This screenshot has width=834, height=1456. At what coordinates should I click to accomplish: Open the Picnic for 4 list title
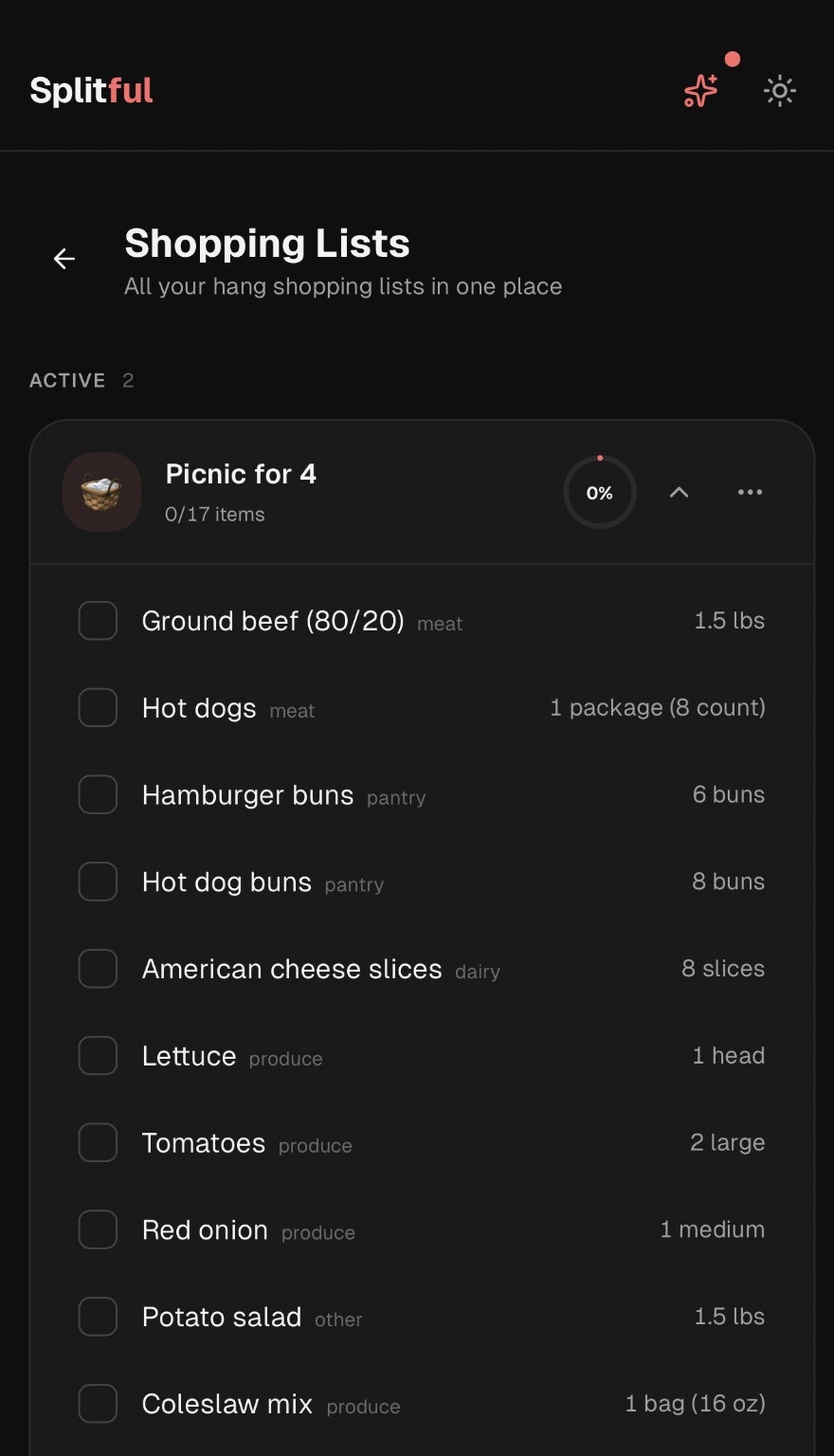pyautogui.click(x=241, y=474)
